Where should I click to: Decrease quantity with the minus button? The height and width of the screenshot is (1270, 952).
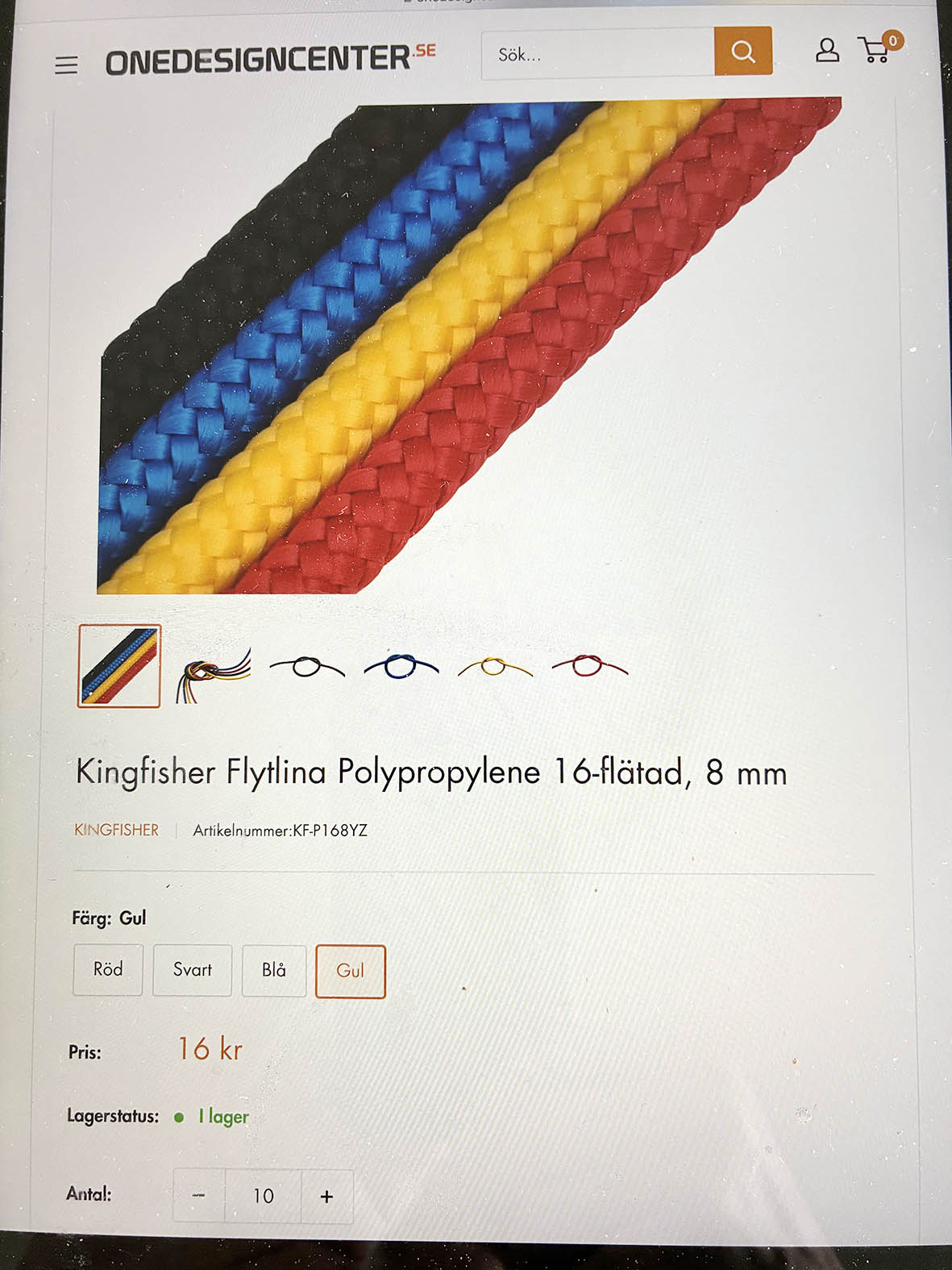tap(199, 1196)
